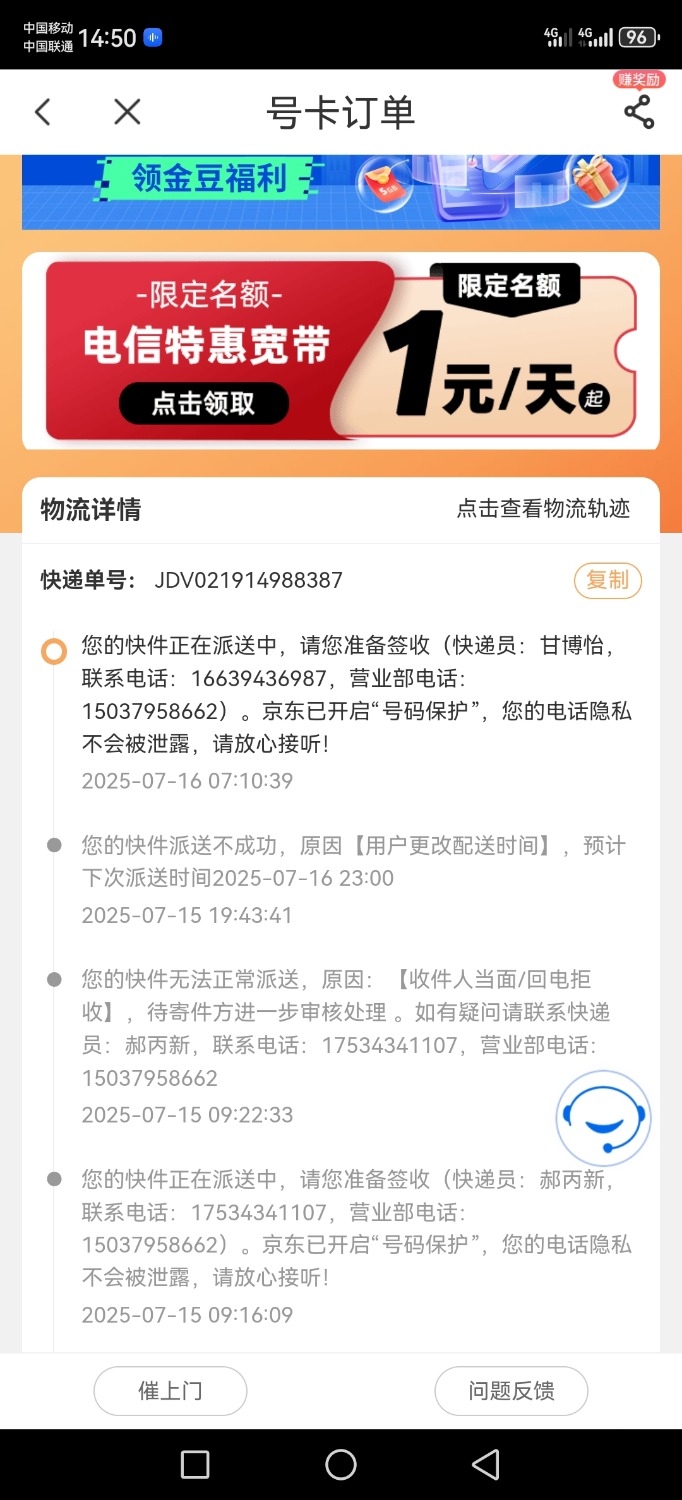The image size is (682, 1500).
Task: Open the 领金豆福利 banner
Action: coord(340,190)
